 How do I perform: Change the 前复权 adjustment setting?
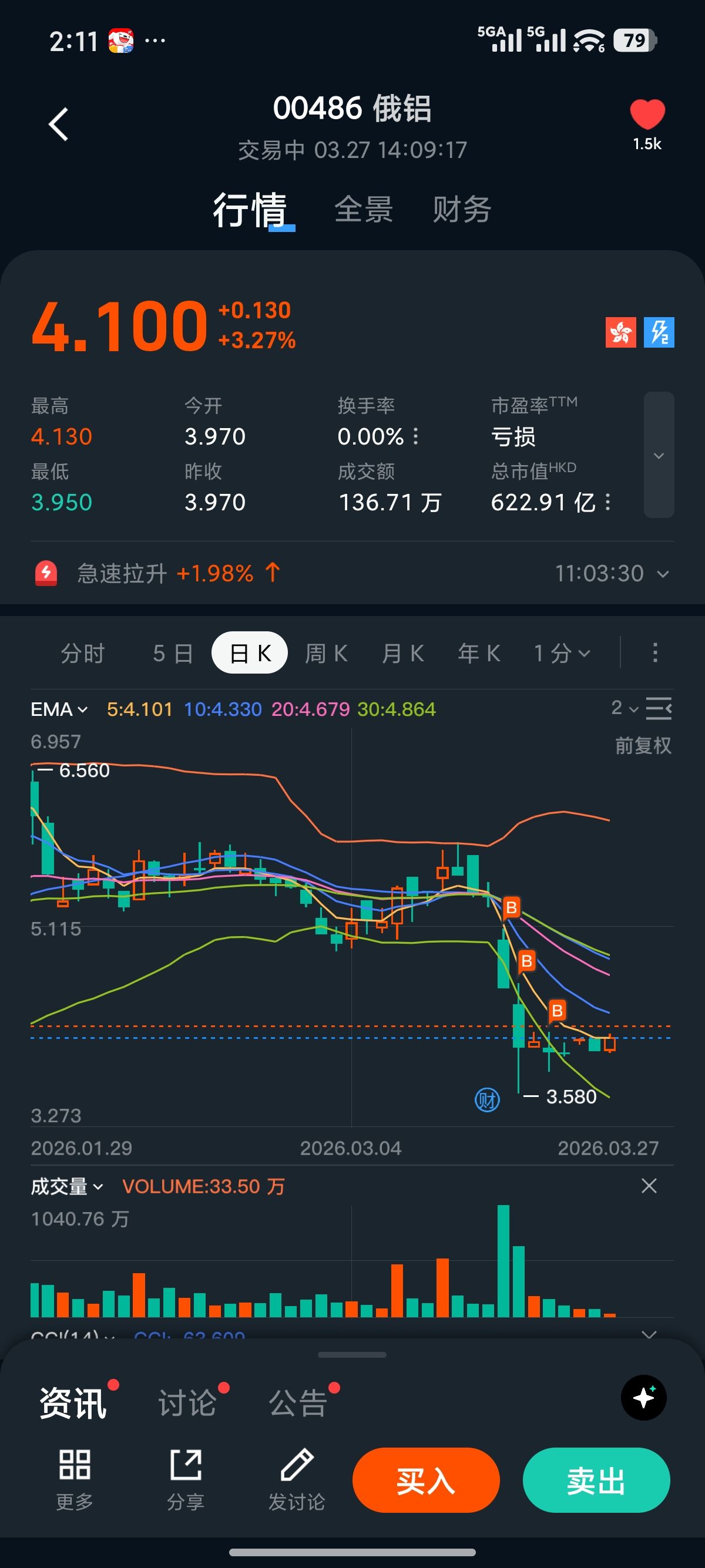coord(642,745)
